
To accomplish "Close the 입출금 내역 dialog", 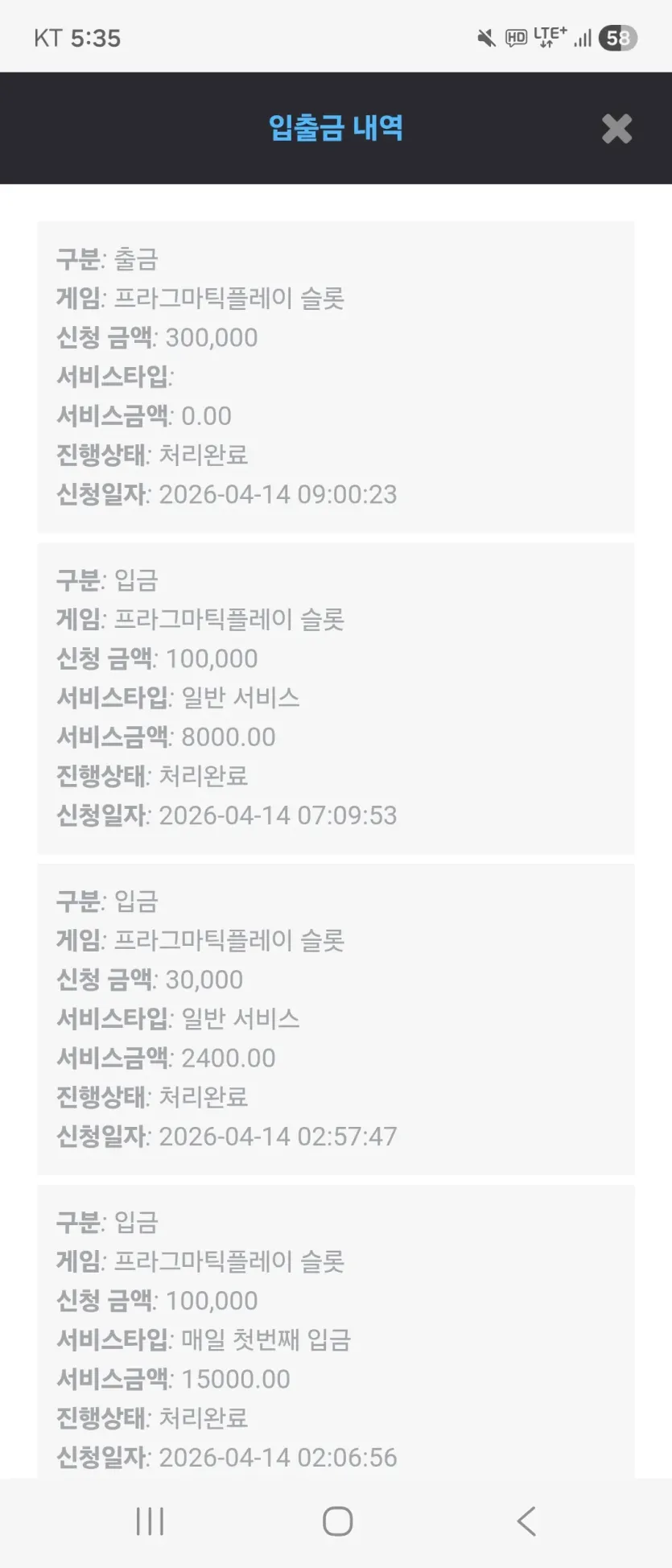I will [x=616, y=129].
